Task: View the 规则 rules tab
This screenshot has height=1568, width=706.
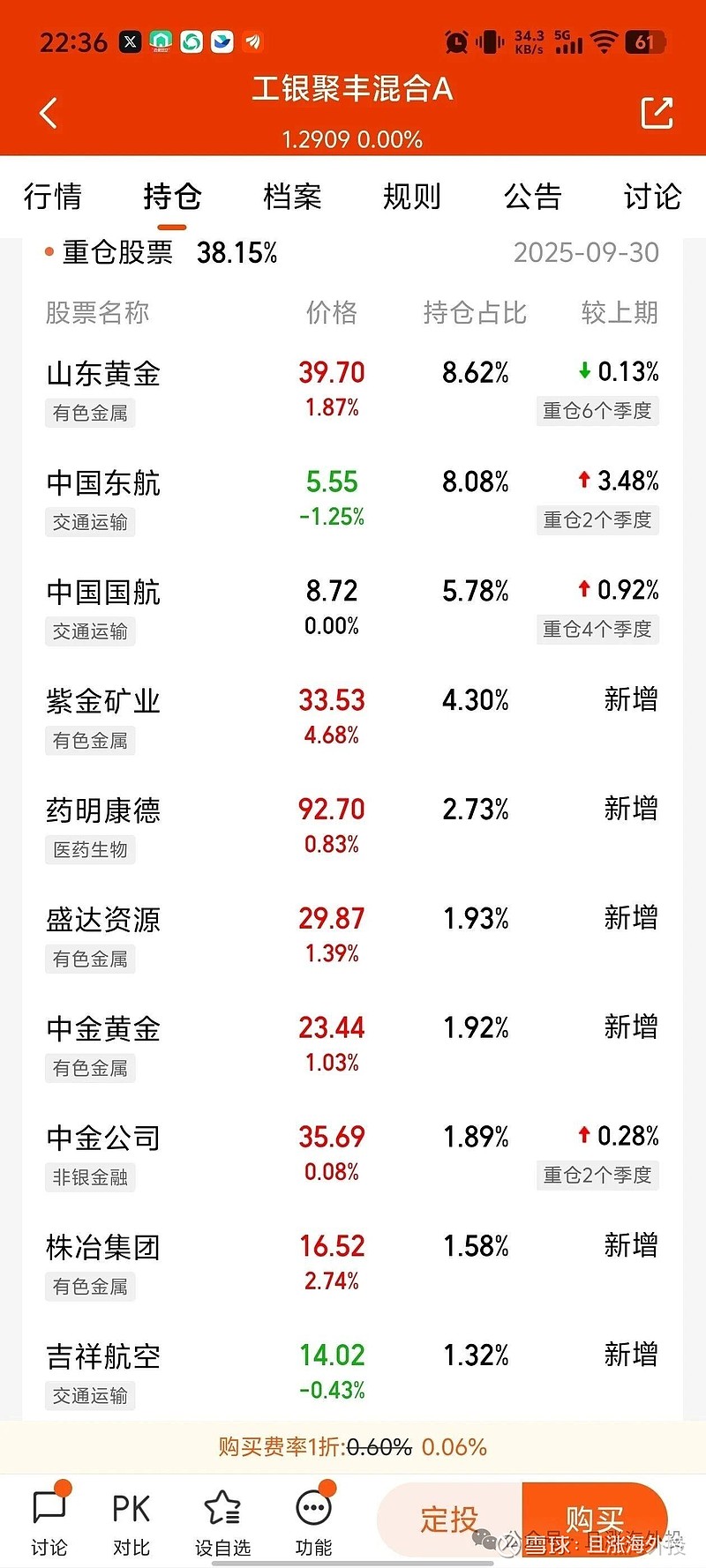Action: pos(412,198)
